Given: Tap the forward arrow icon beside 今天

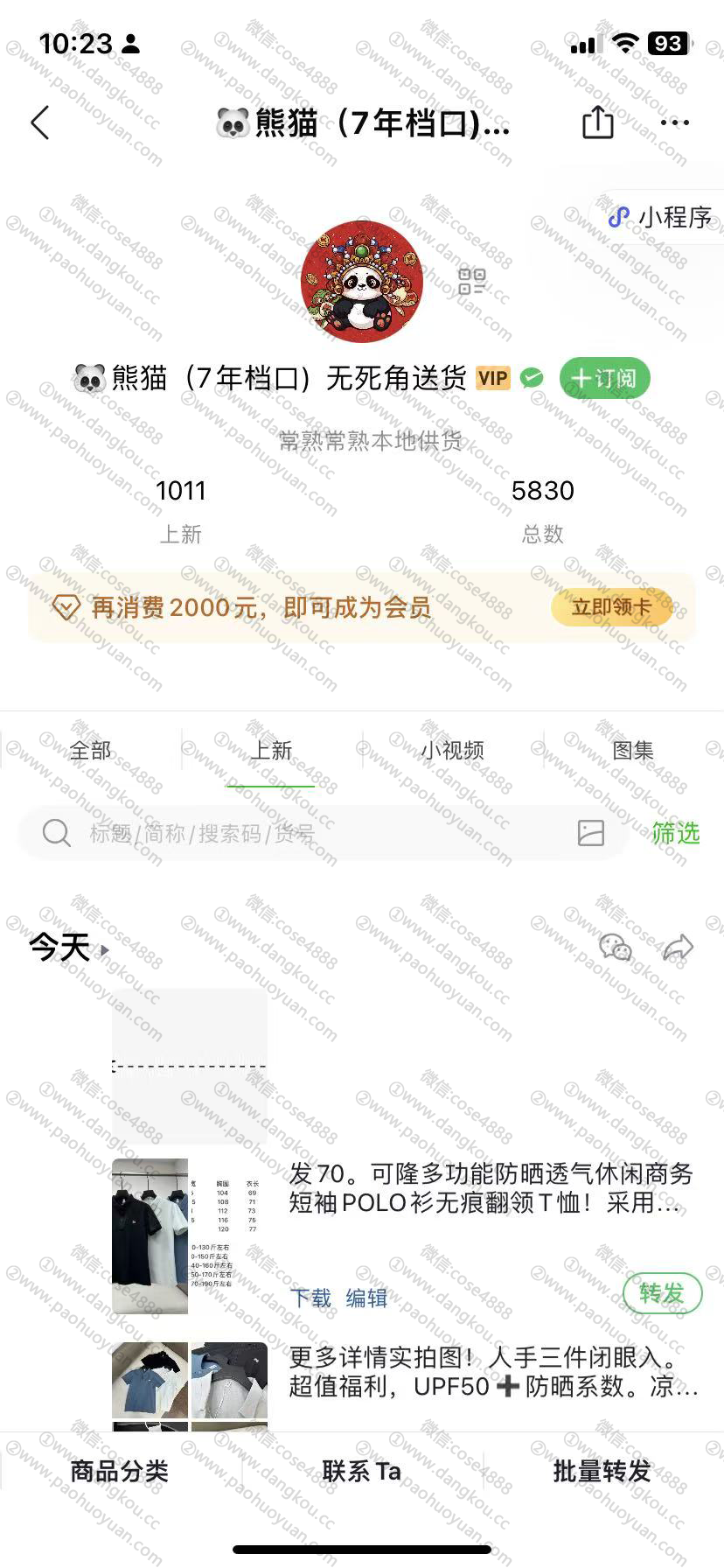Looking at the screenshot, I should (x=678, y=947).
